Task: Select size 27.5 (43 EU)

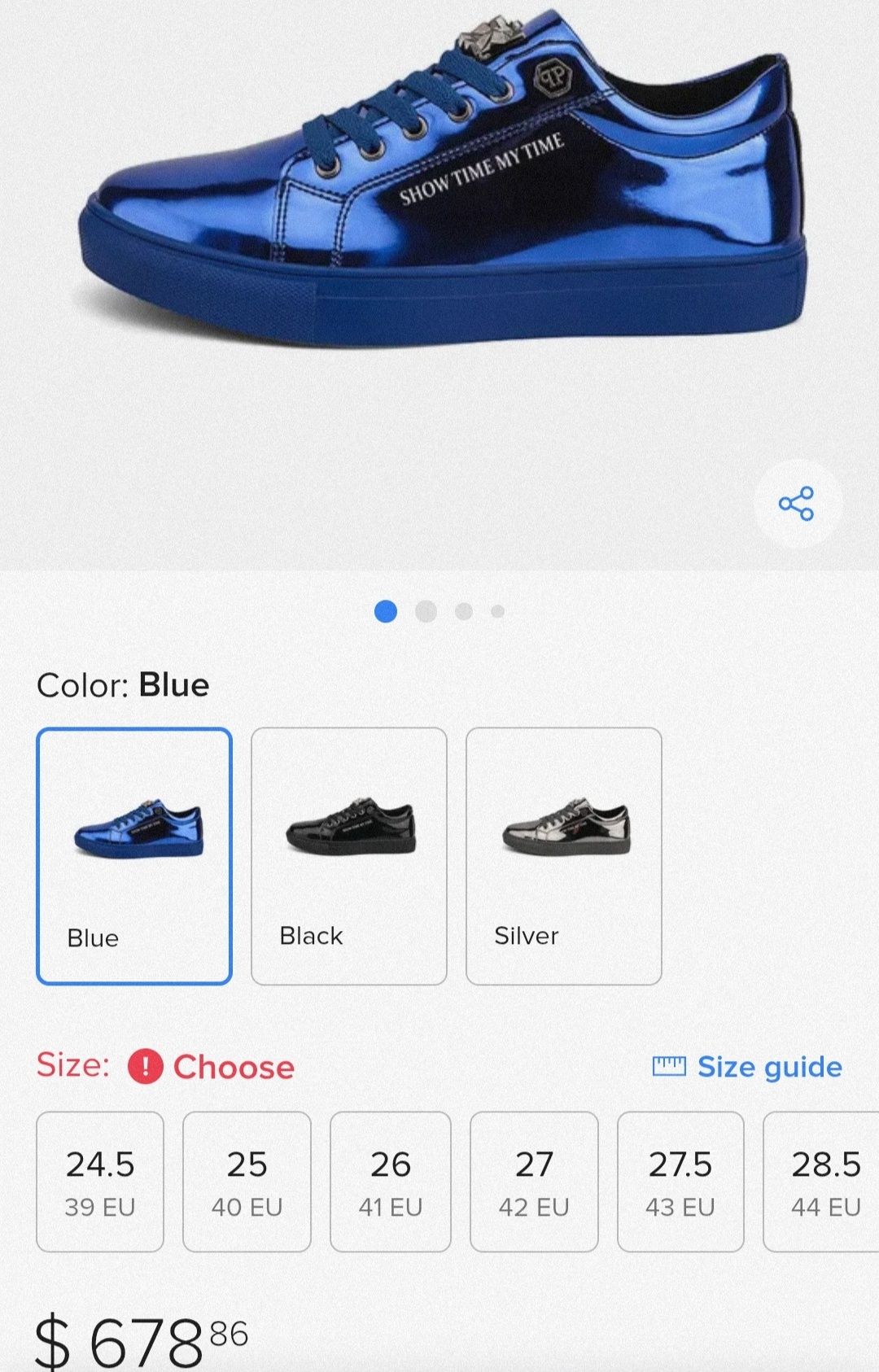Action: [x=680, y=1181]
